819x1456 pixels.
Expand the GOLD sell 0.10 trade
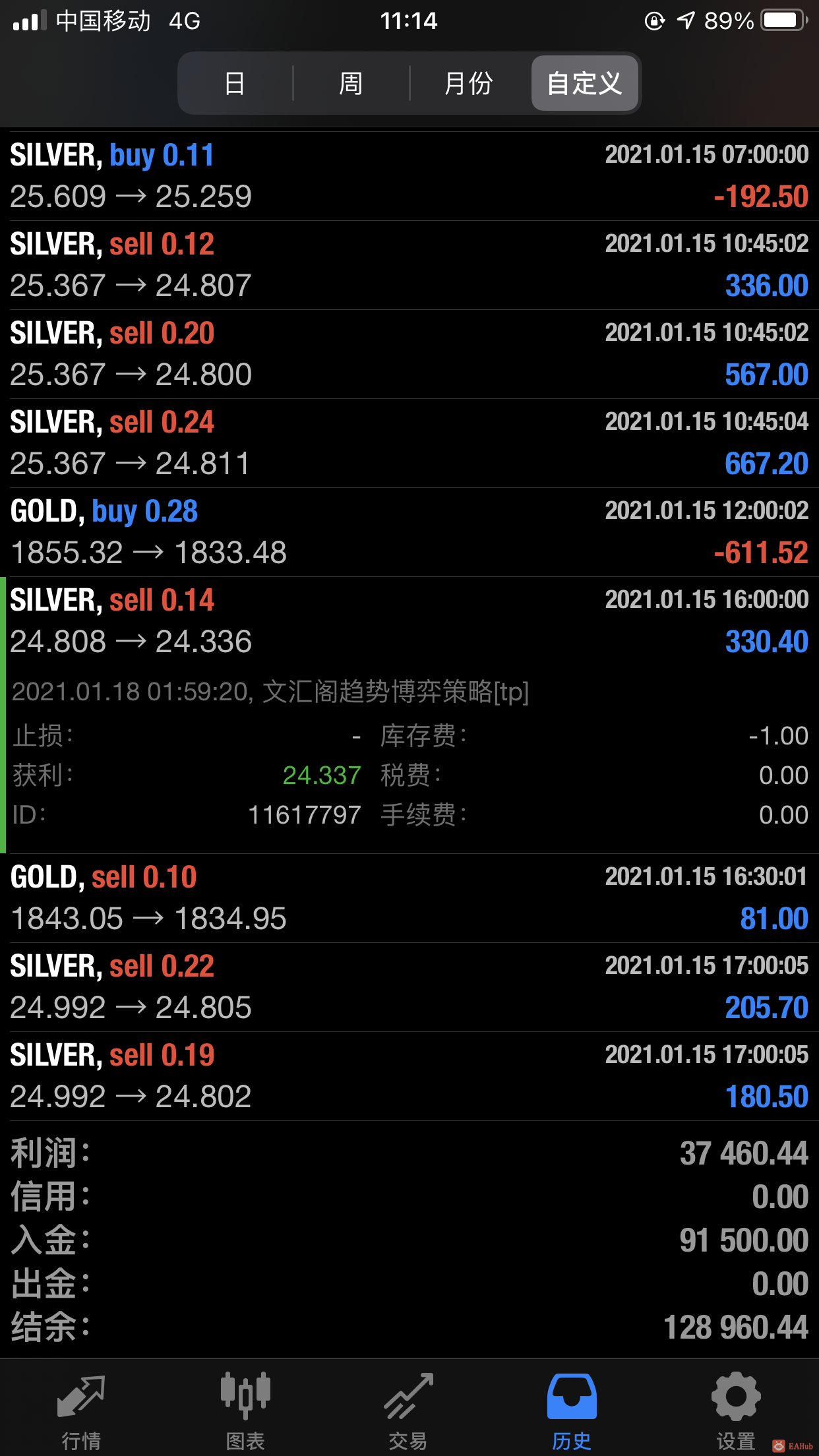[409, 897]
